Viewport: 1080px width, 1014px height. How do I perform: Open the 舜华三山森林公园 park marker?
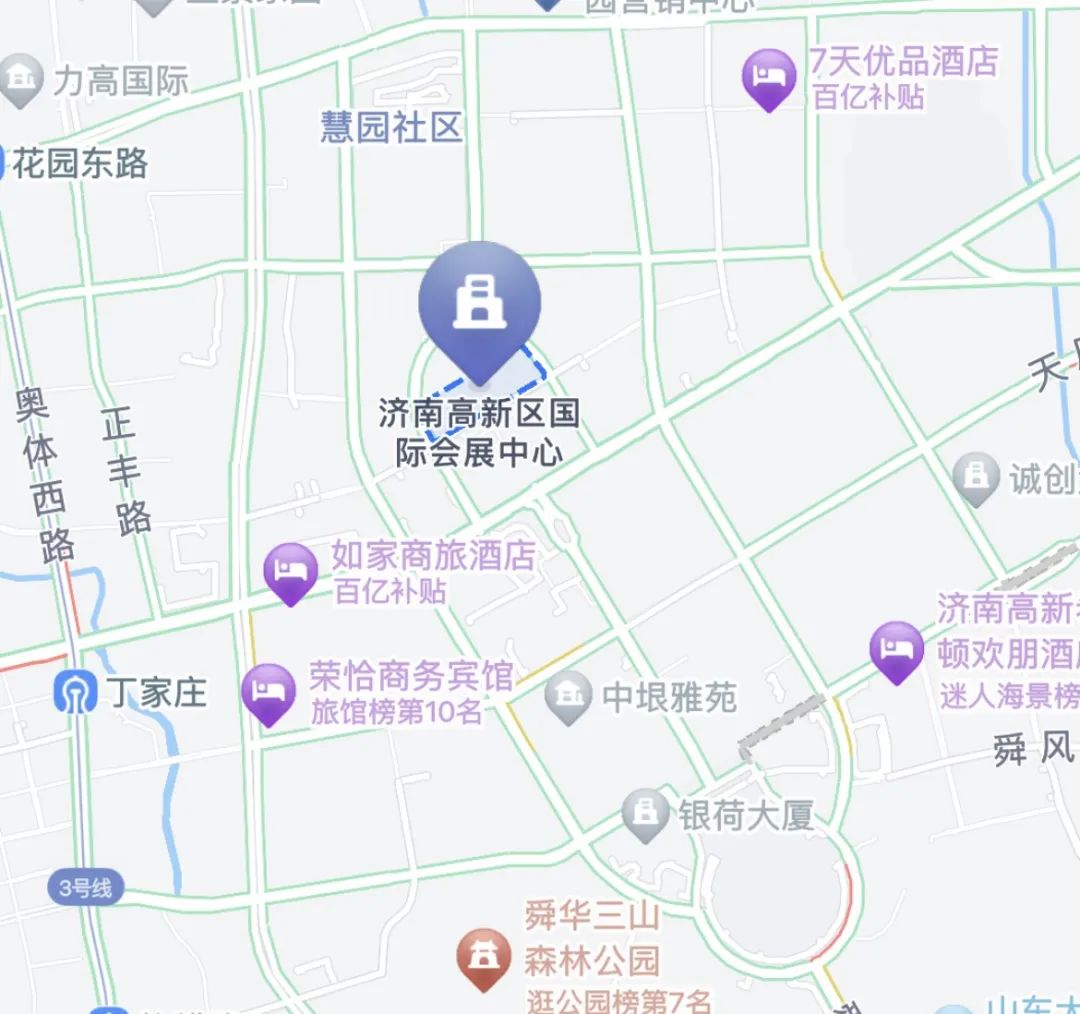click(483, 958)
